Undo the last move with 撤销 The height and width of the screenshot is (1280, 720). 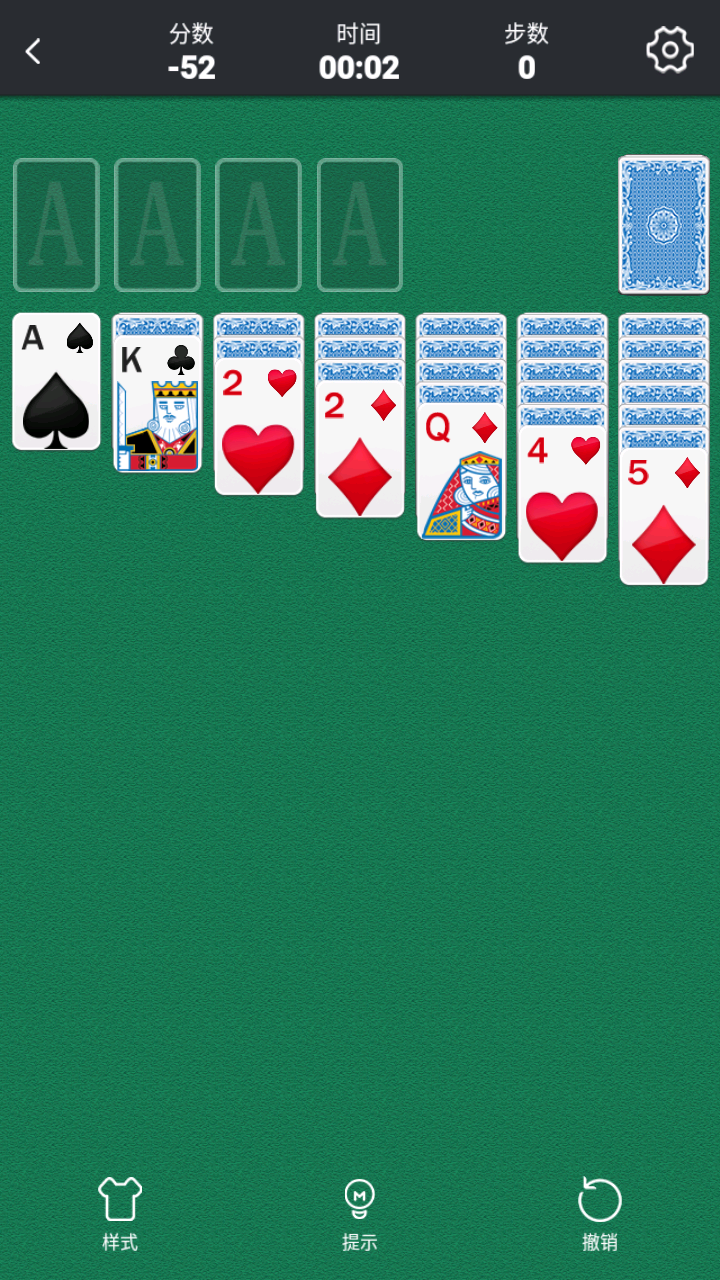click(600, 1213)
